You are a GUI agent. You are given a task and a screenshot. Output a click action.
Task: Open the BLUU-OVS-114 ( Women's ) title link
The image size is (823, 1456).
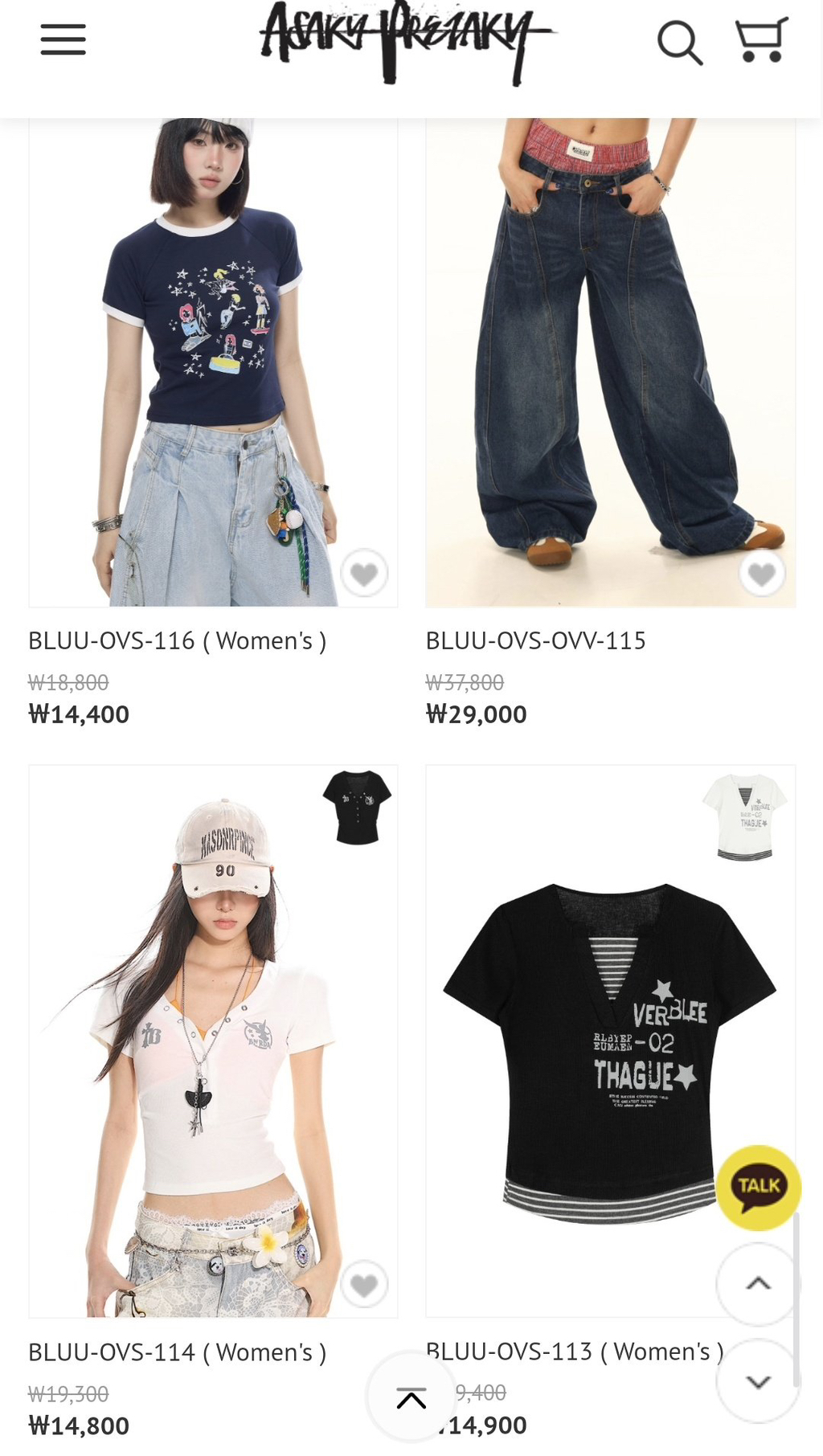(x=177, y=1352)
